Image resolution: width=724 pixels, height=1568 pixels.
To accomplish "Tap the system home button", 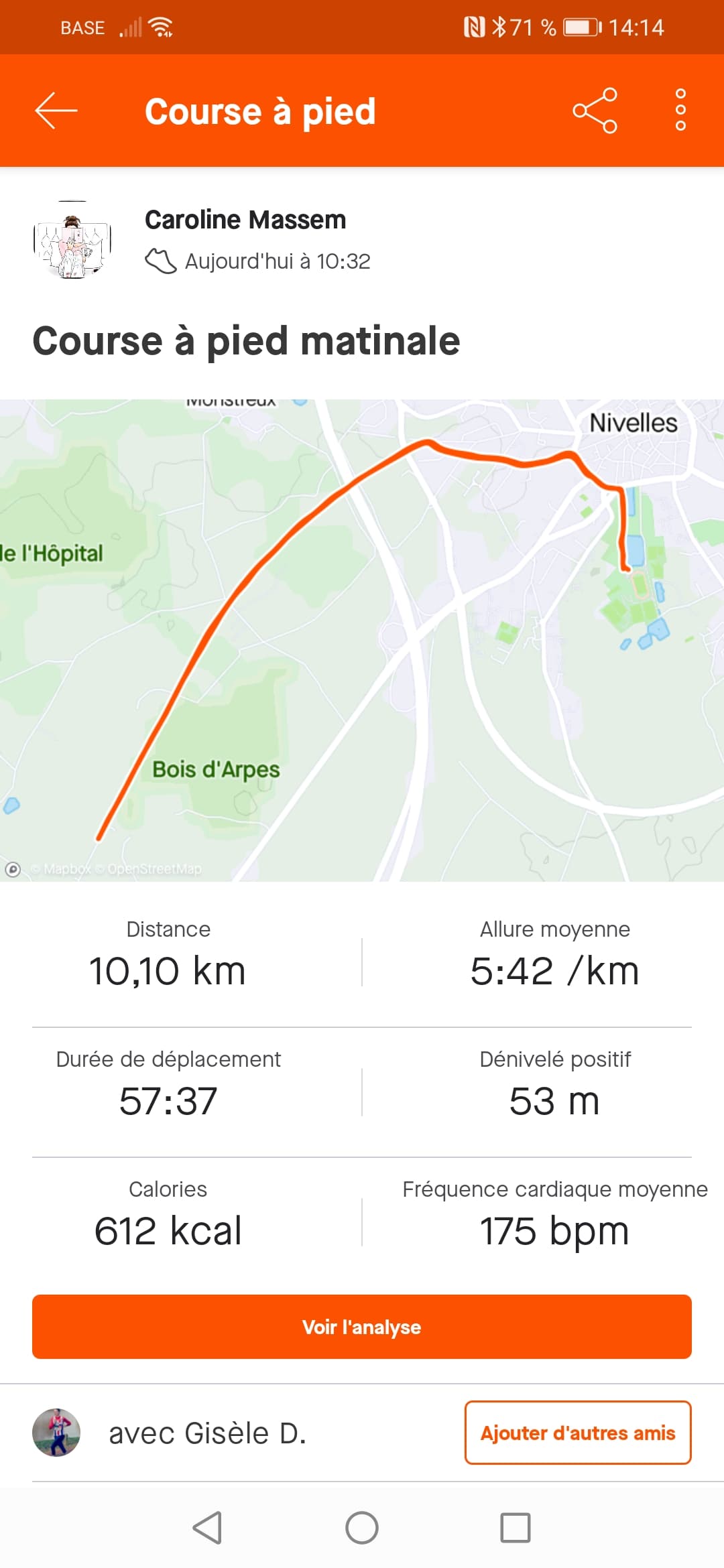I will point(362,1528).
